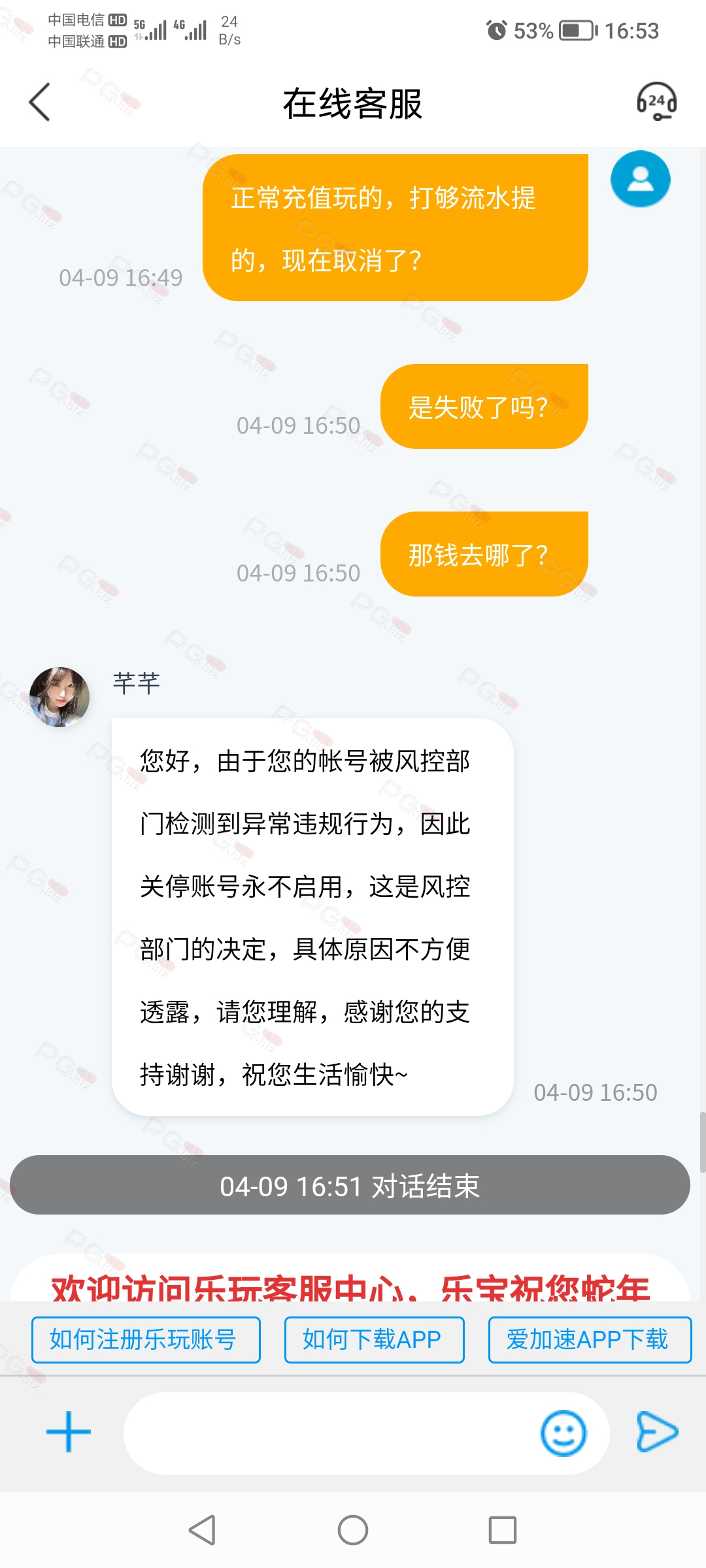Open recent apps via the square button
The height and width of the screenshot is (1568, 706).
coord(503,1530)
